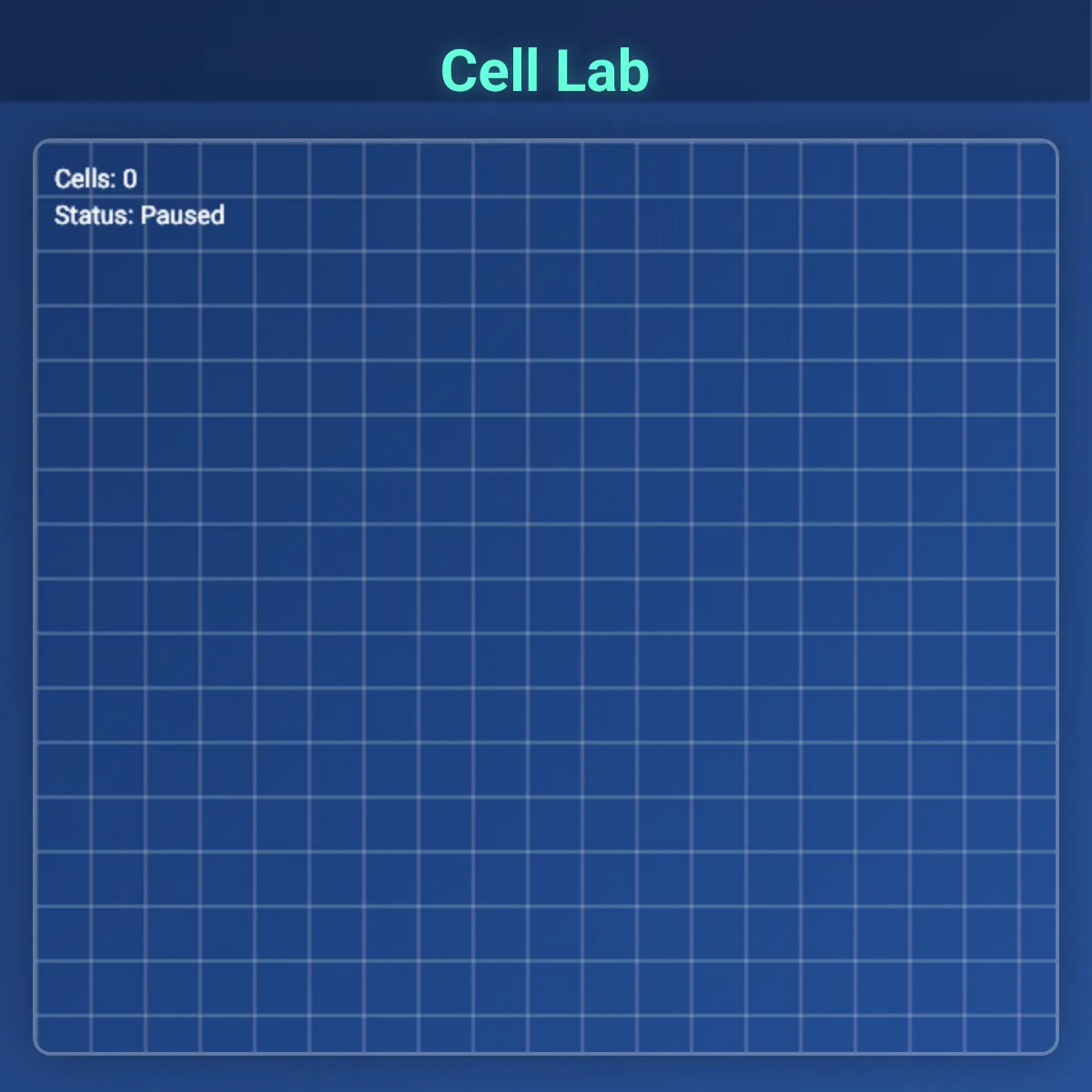Tap the grid canvas to place a cell
The width and height of the screenshot is (1092, 1092).
click(x=546, y=597)
